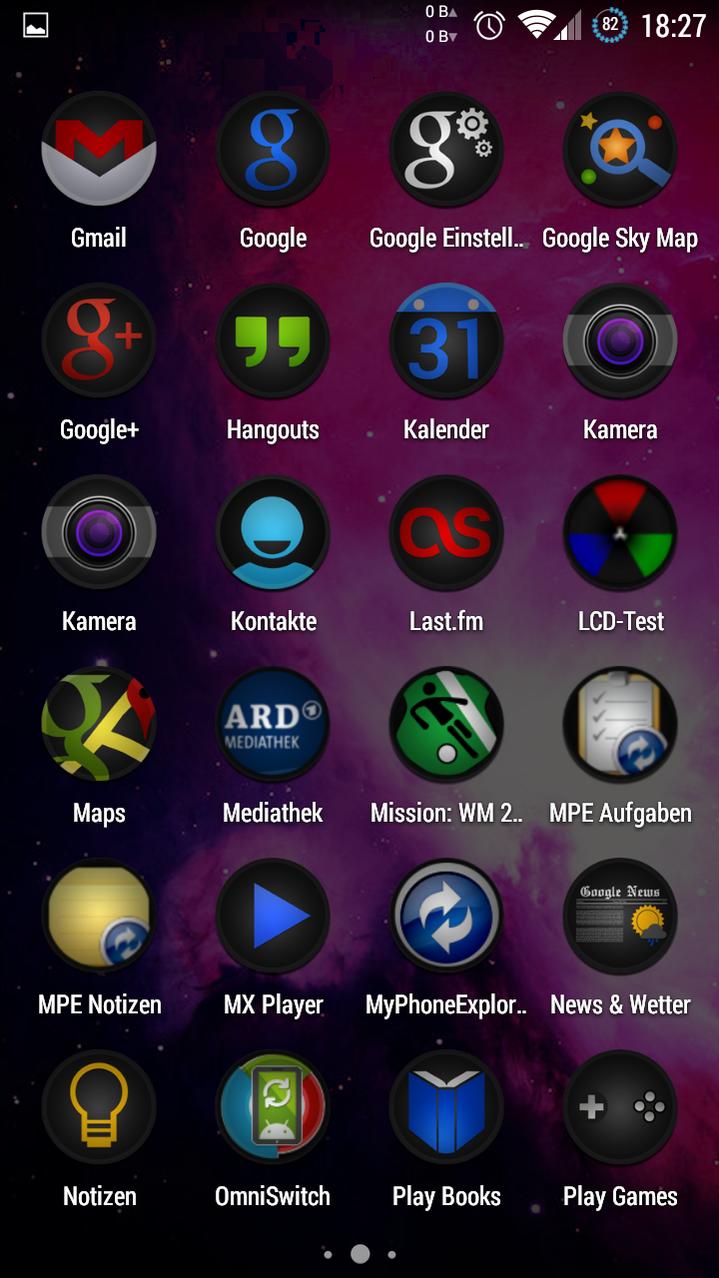Image resolution: width=719 pixels, height=1278 pixels.
Task: Launch the Notizen app
Action: tap(98, 1108)
